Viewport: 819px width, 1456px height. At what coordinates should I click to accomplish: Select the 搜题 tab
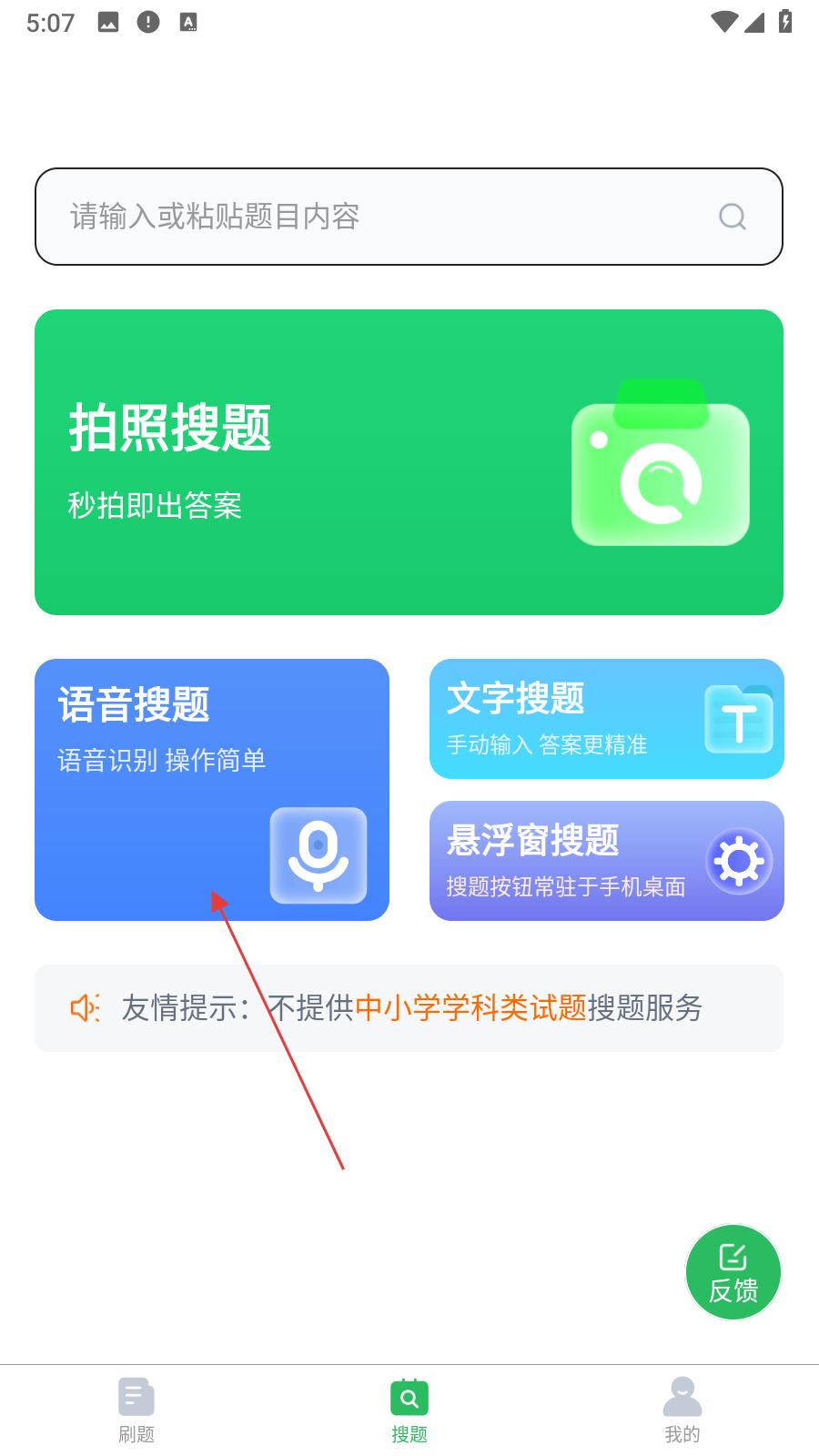pyautogui.click(x=409, y=1410)
